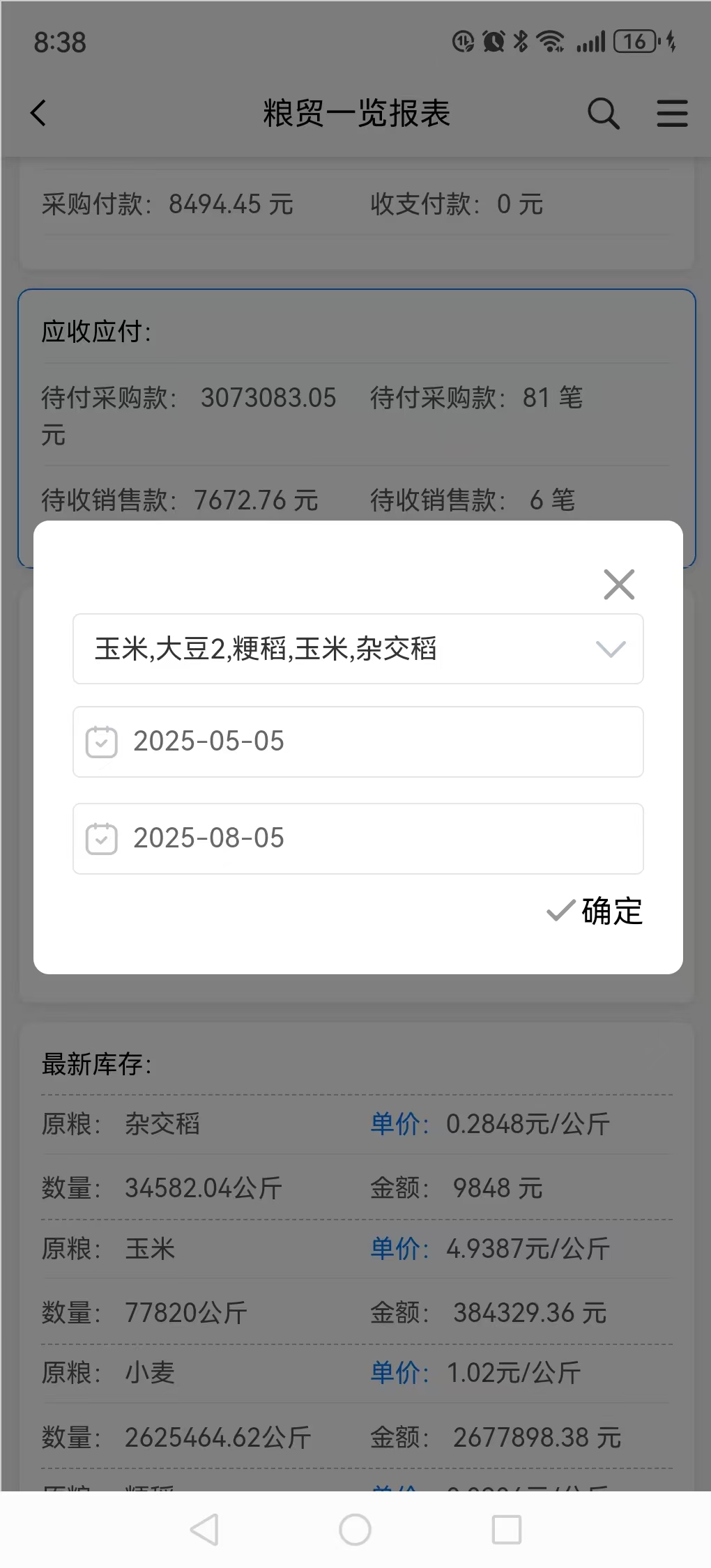
Task: Expand the grain type dropdown
Action: click(x=358, y=649)
